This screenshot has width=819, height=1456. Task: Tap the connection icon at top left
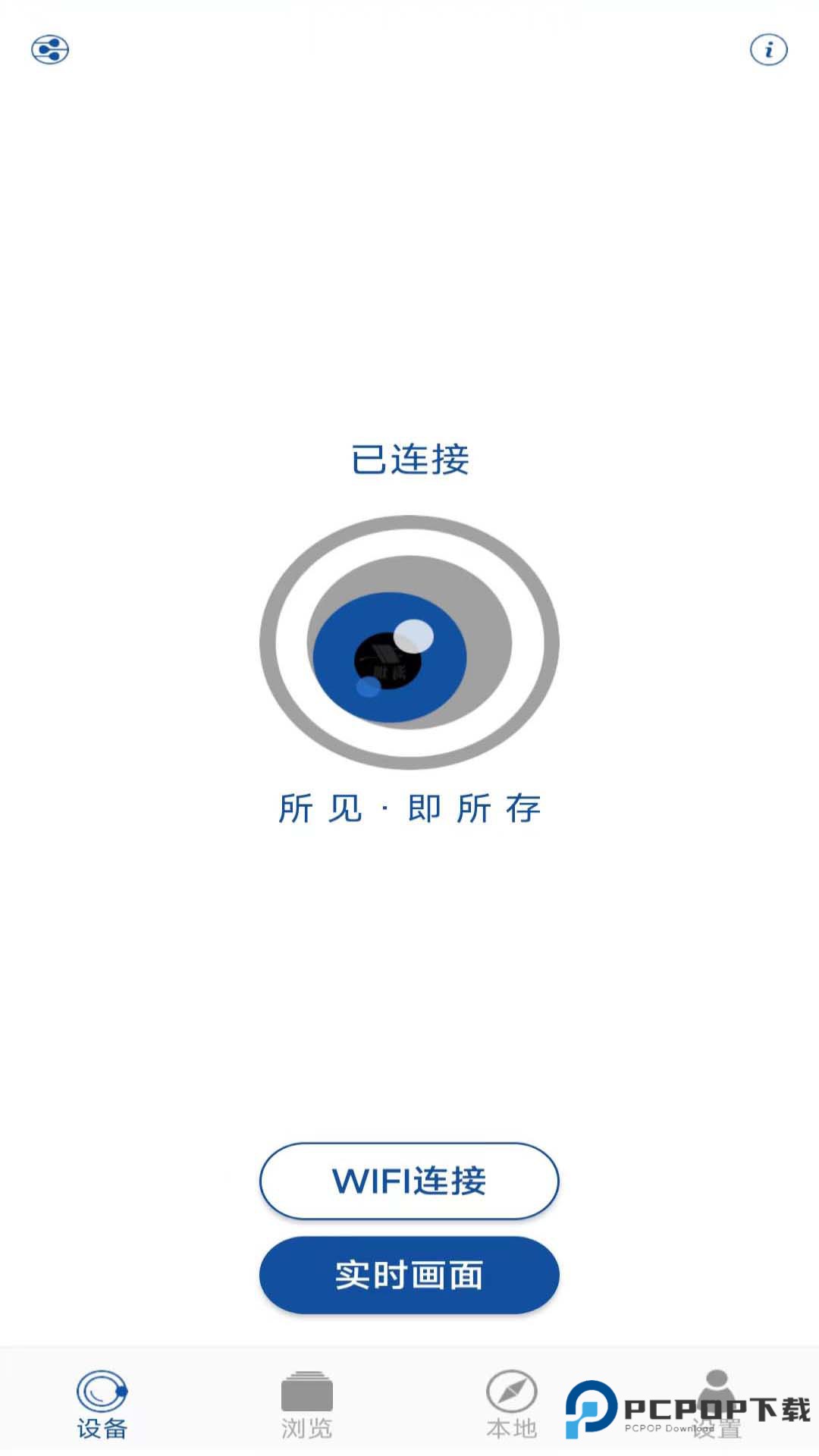50,50
